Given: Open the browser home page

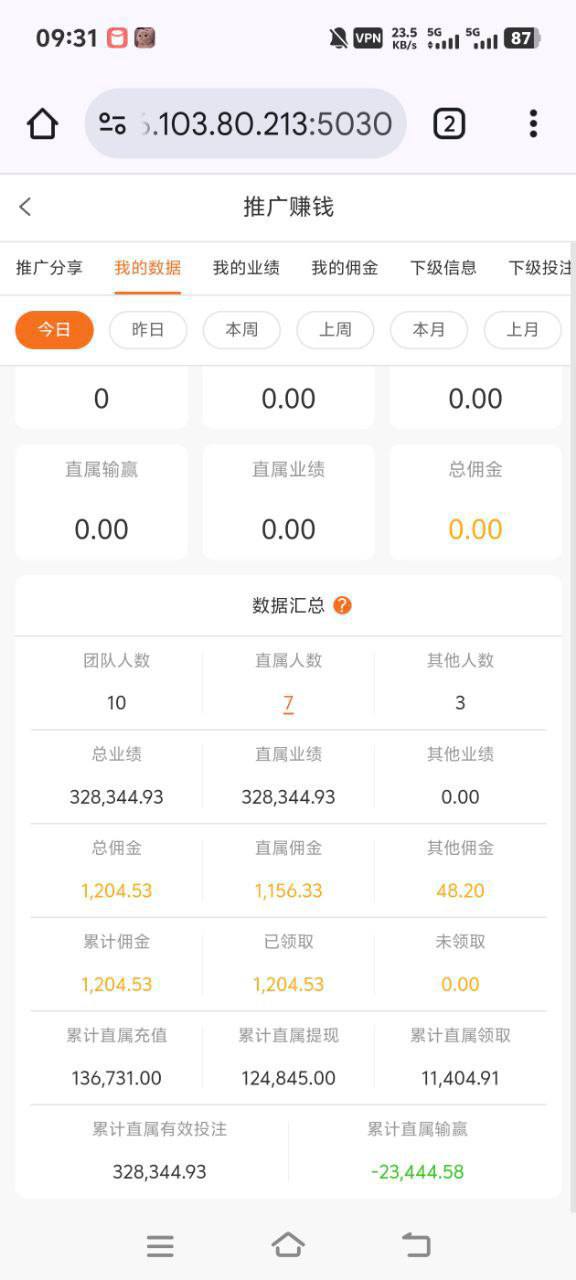Looking at the screenshot, I should click(x=42, y=124).
